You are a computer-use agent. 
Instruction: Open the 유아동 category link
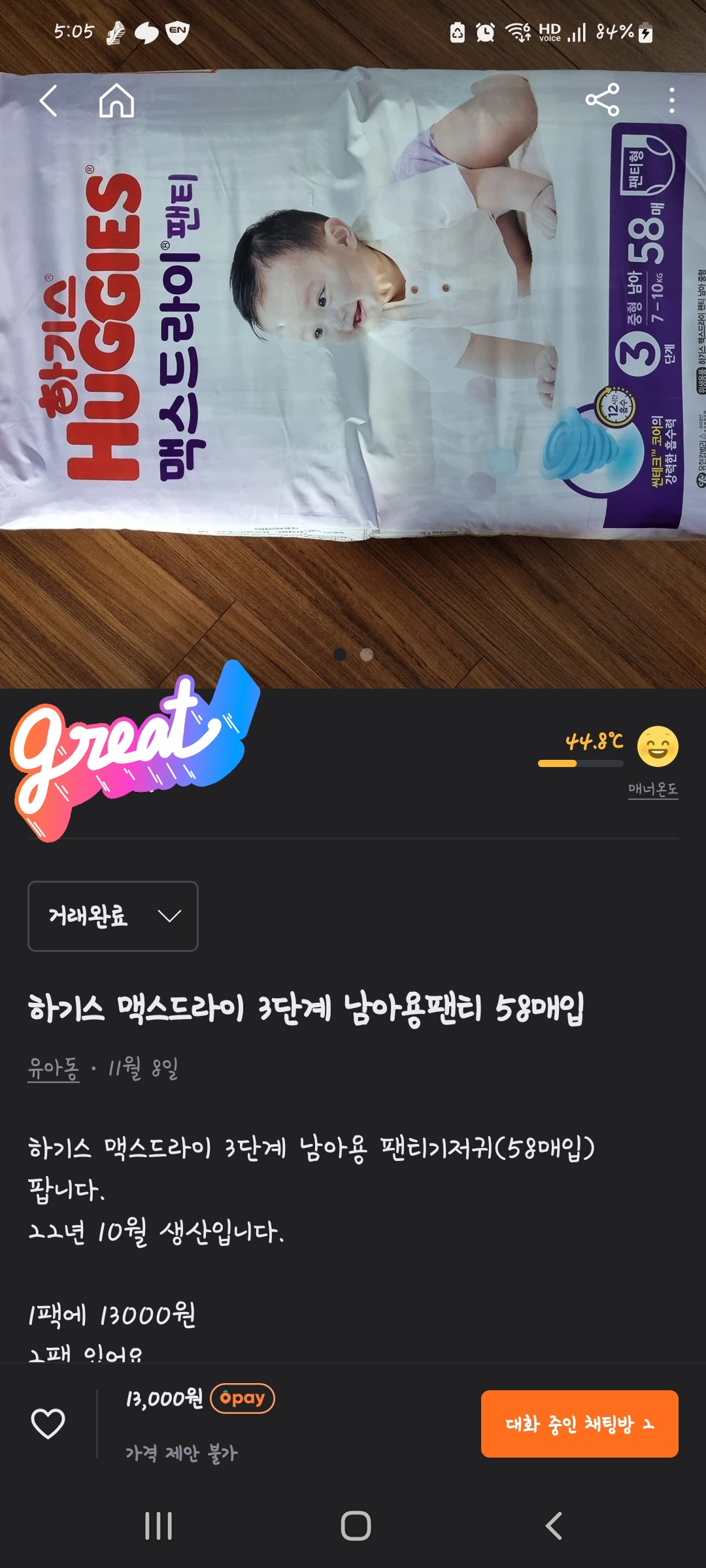point(54,1069)
